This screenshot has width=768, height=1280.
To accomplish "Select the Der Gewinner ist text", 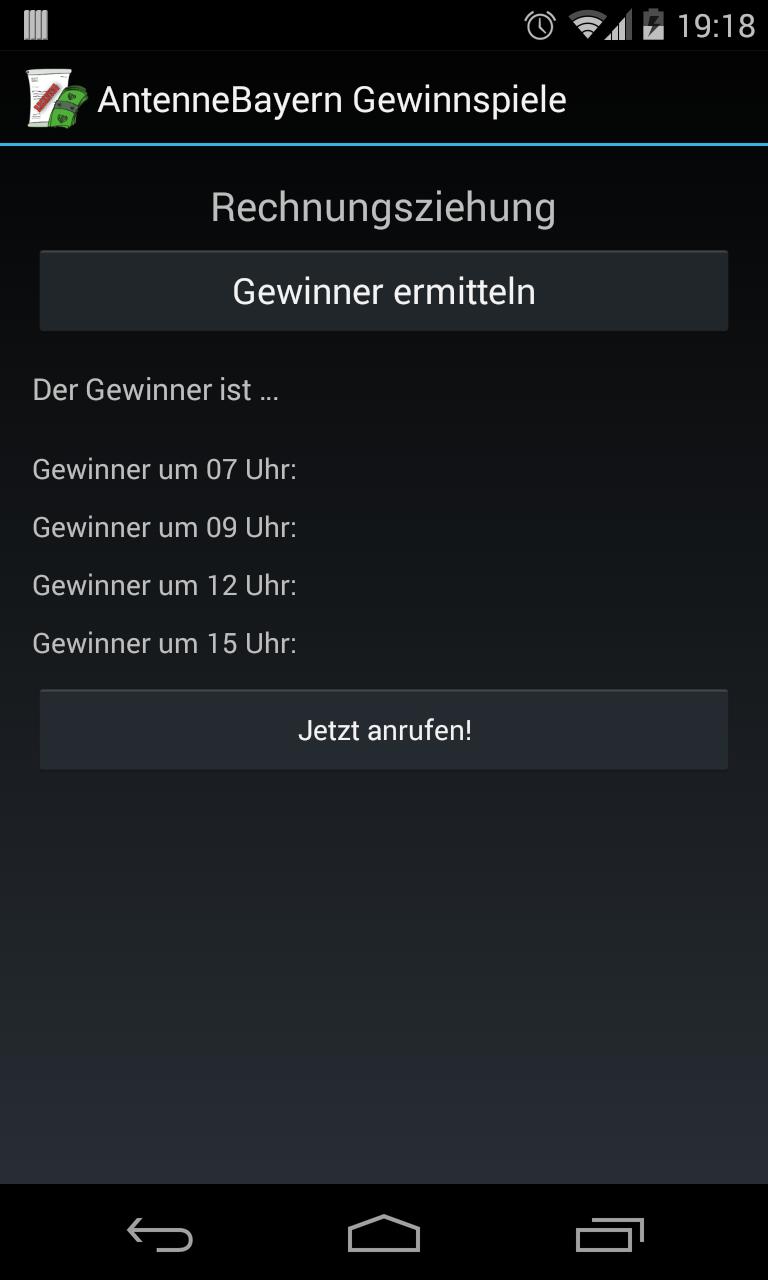I will (x=155, y=389).
